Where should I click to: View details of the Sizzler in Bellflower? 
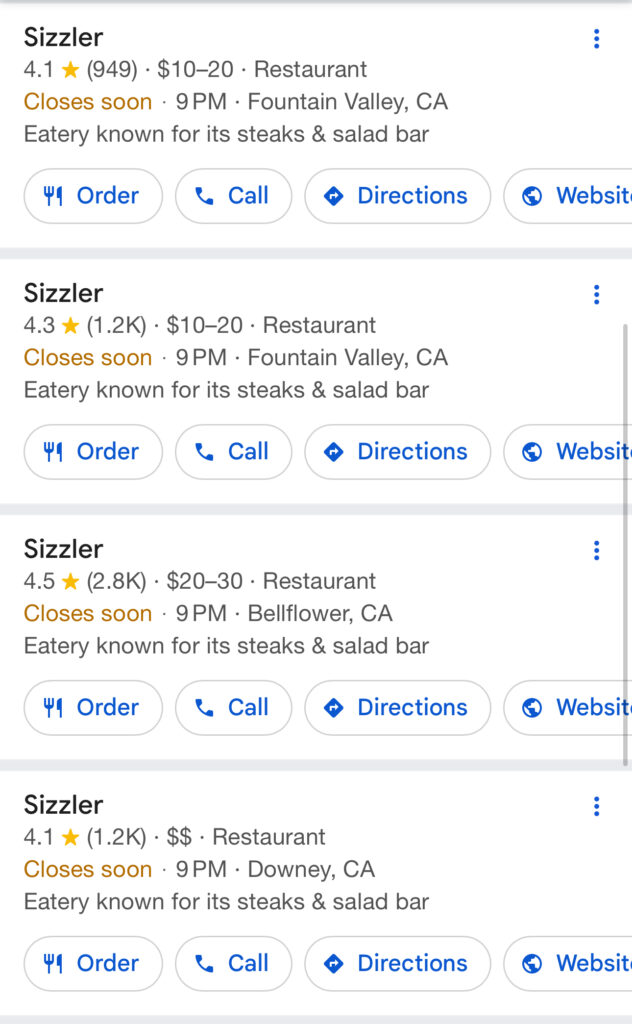pyautogui.click(x=64, y=549)
